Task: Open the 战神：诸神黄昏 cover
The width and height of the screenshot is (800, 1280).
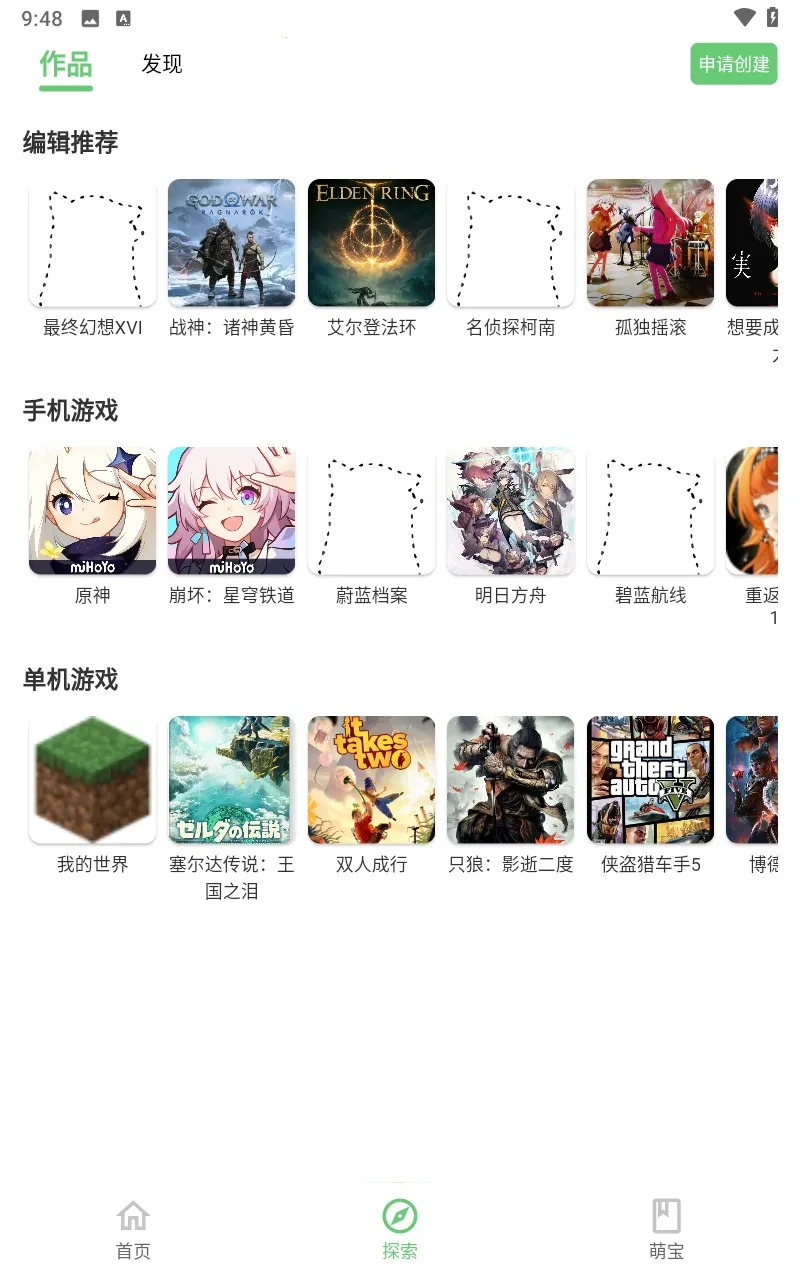Action: coord(231,242)
